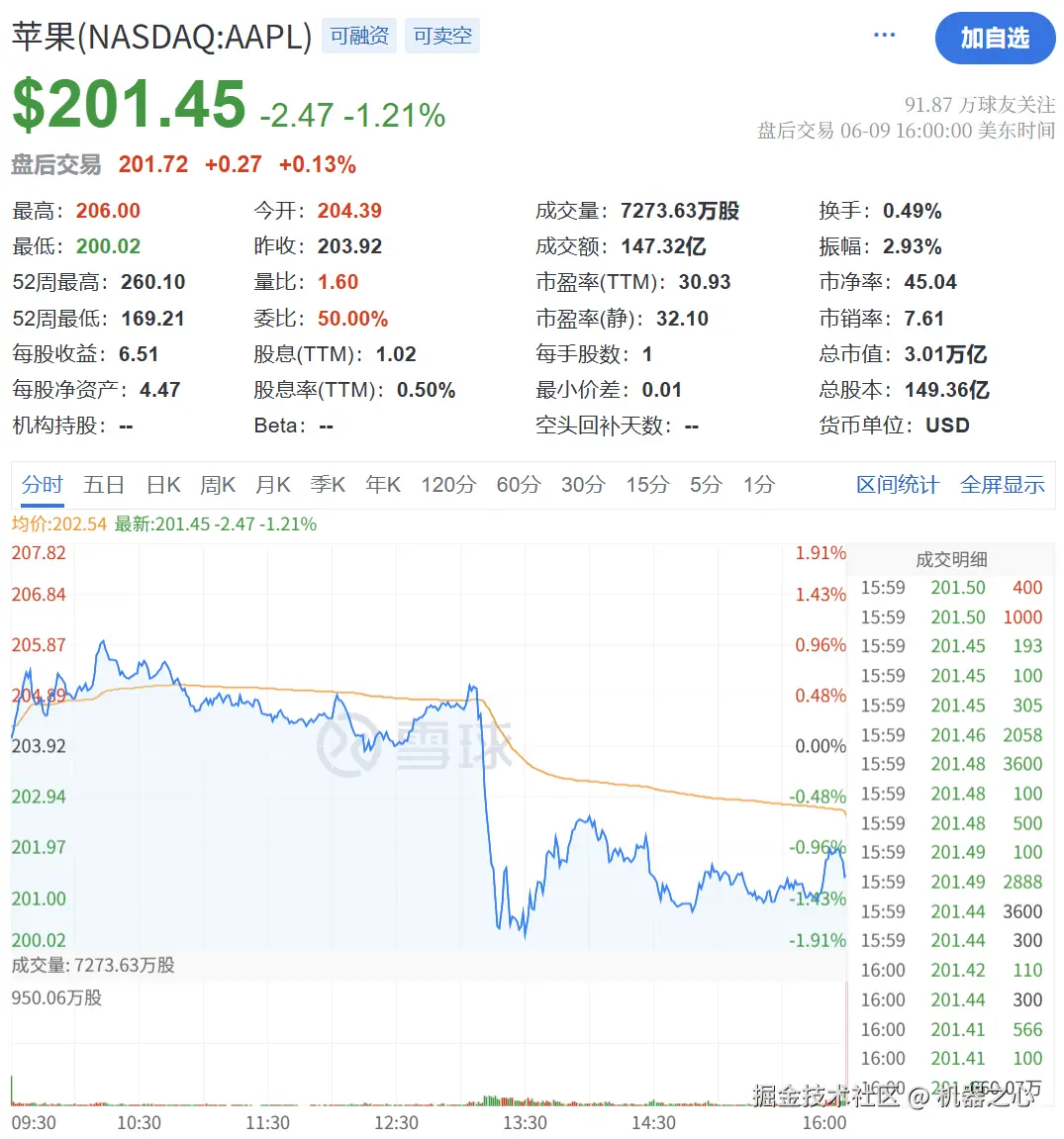Select the 120分 interval tab
The height and width of the screenshot is (1139, 1064).
coord(448,485)
